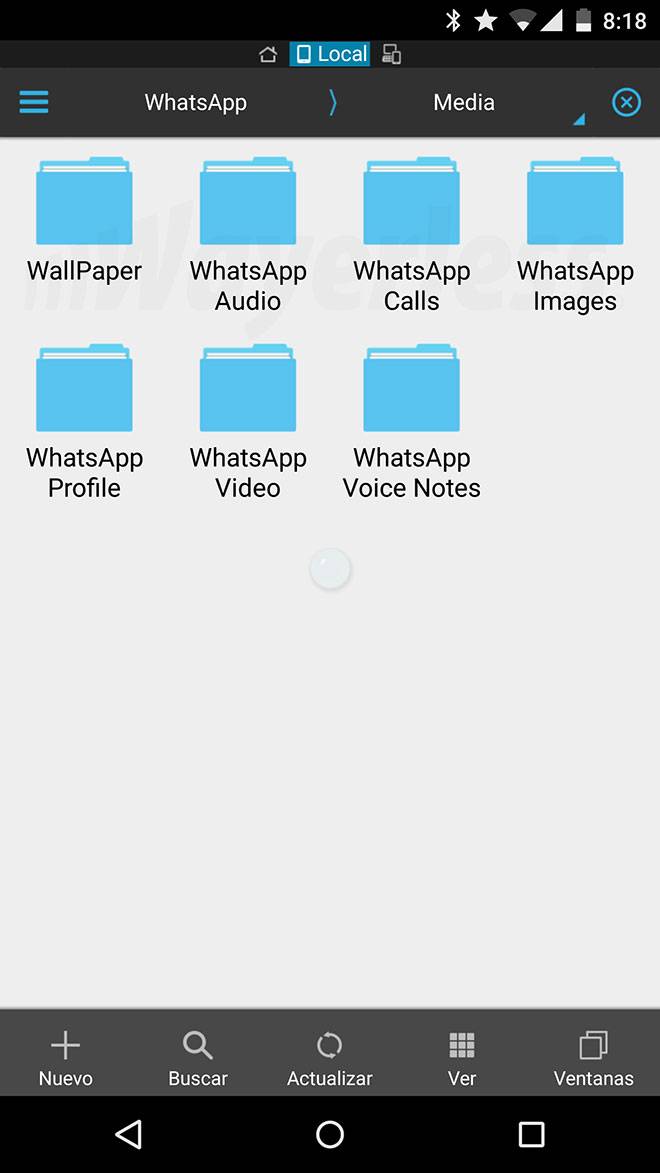Screen dimensions: 660x1173
Task: Refresh the folder with Actualizar
Action: click(329, 1058)
